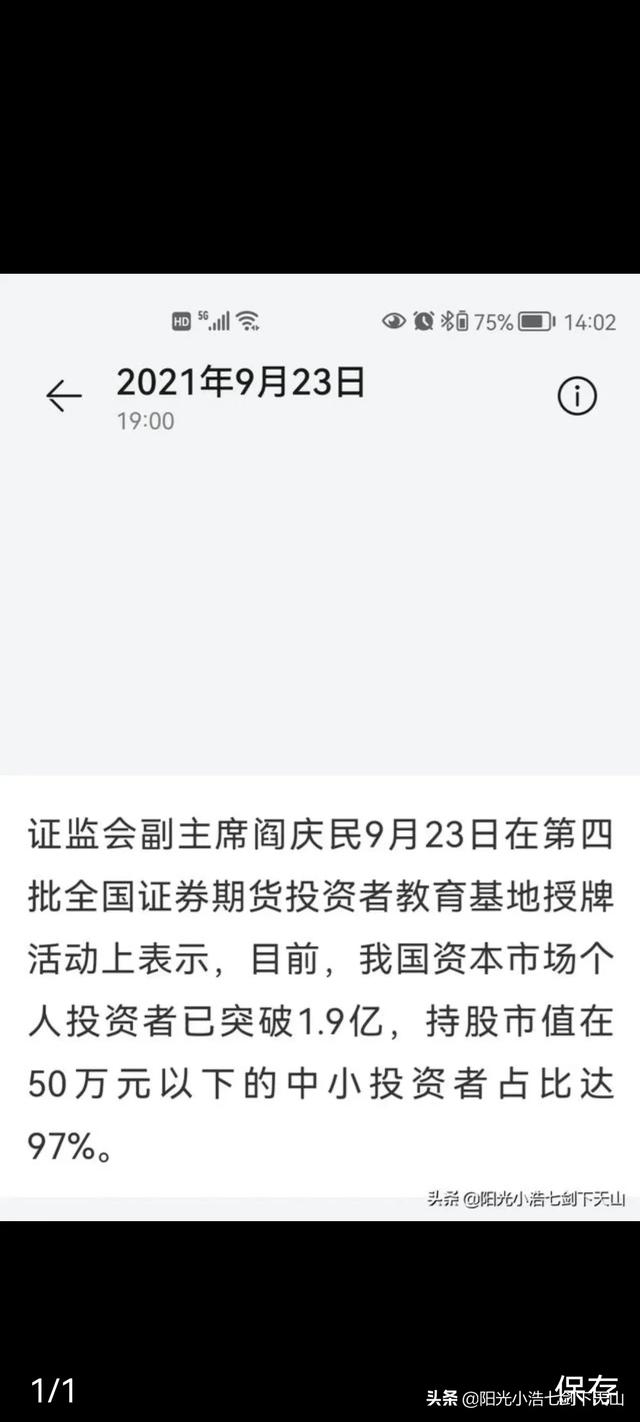
Task: Save the image with the 保存 button
Action: [587, 1389]
